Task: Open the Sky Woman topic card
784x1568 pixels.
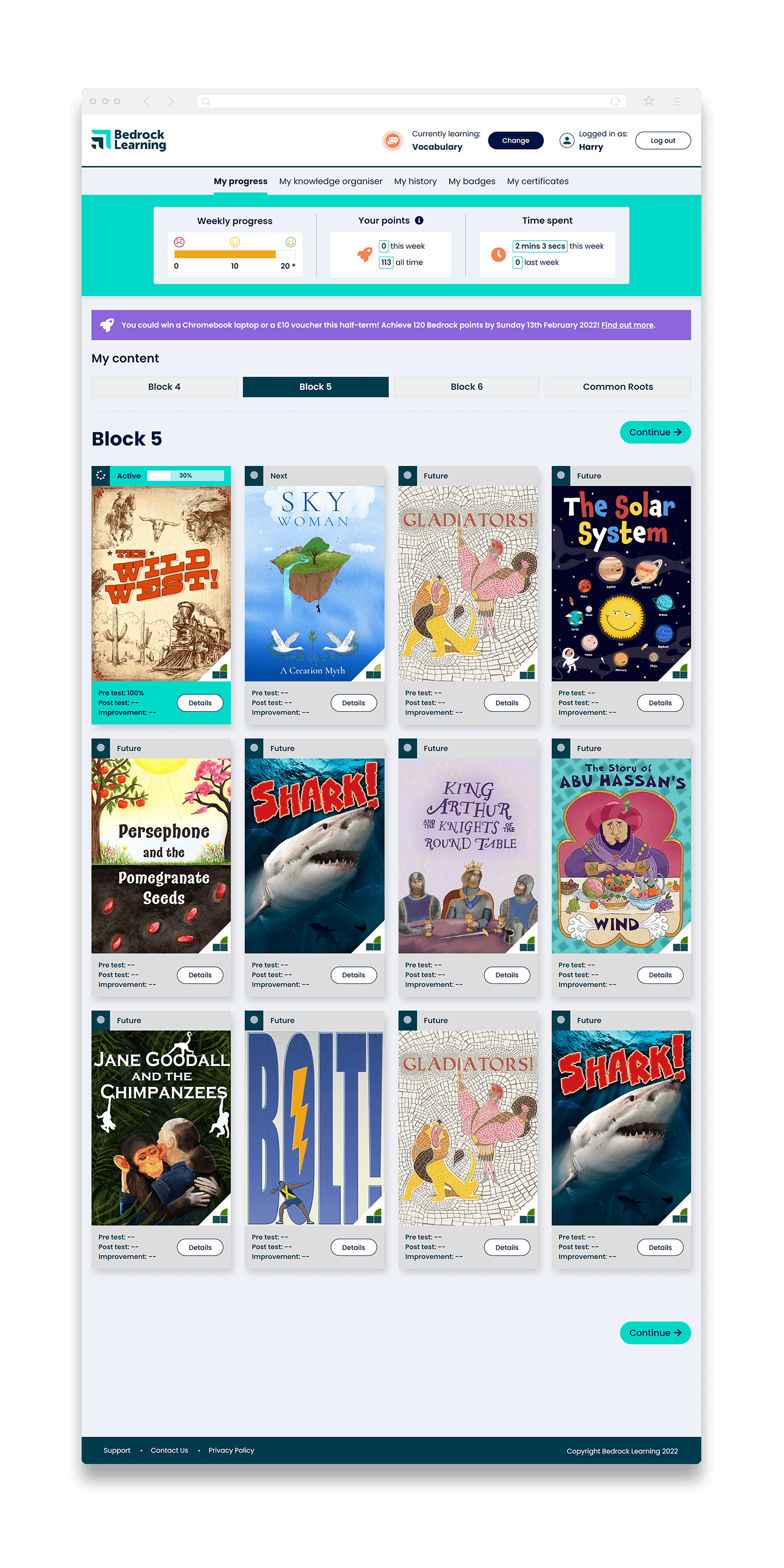Action: pyautogui.click(x=314, y=583)
